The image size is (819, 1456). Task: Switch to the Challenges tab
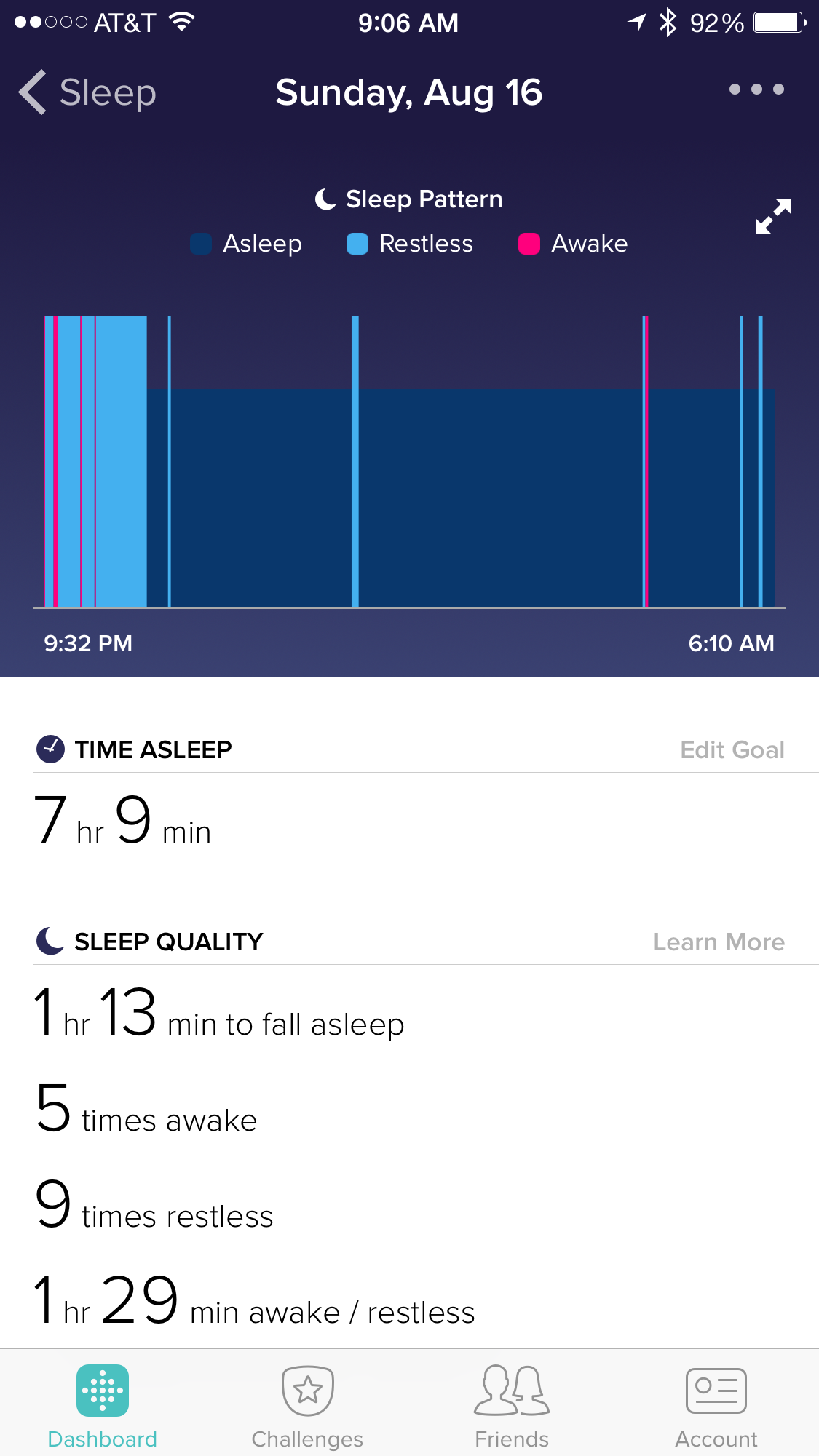[307, 1407]
